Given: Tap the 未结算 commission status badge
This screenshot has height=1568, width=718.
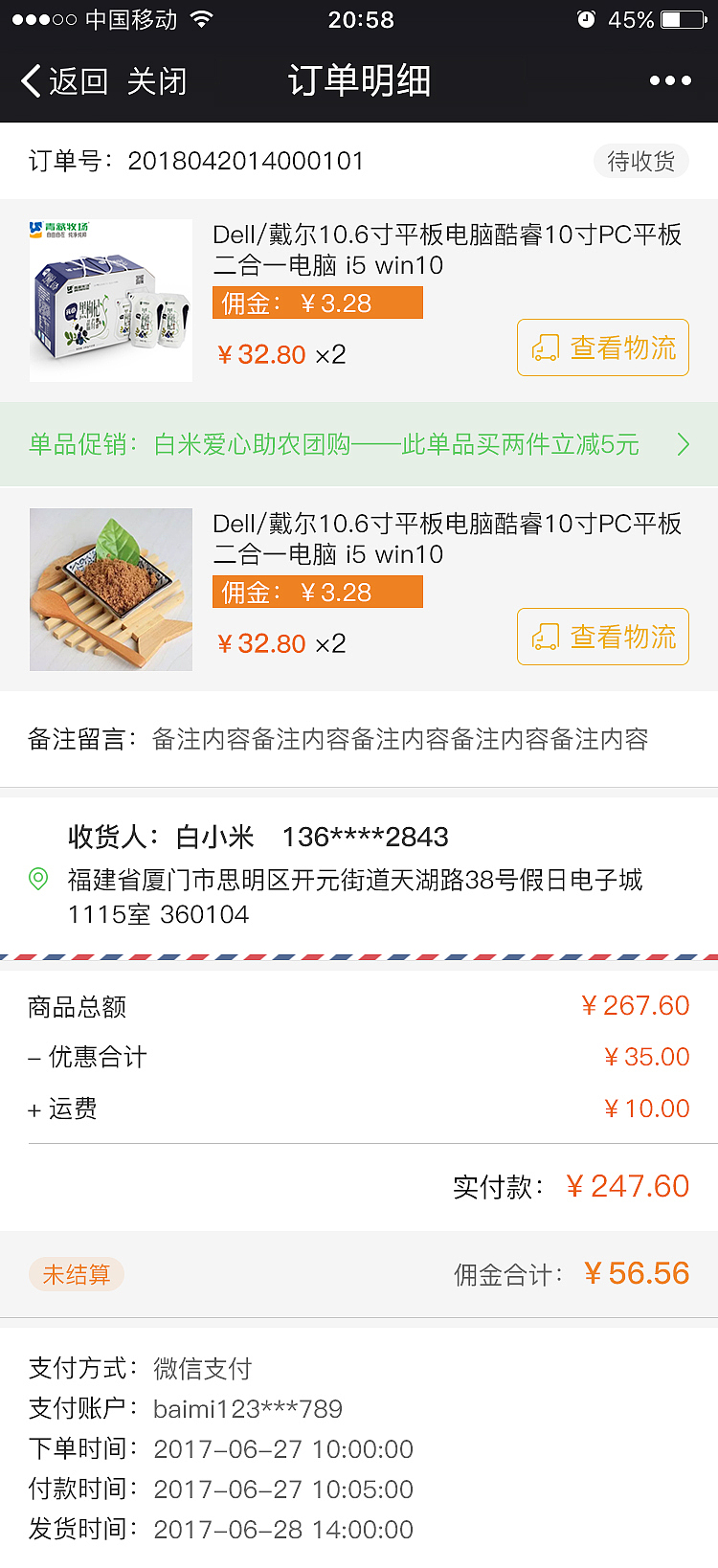Looking at the screenshot, I should point(77,1274).
